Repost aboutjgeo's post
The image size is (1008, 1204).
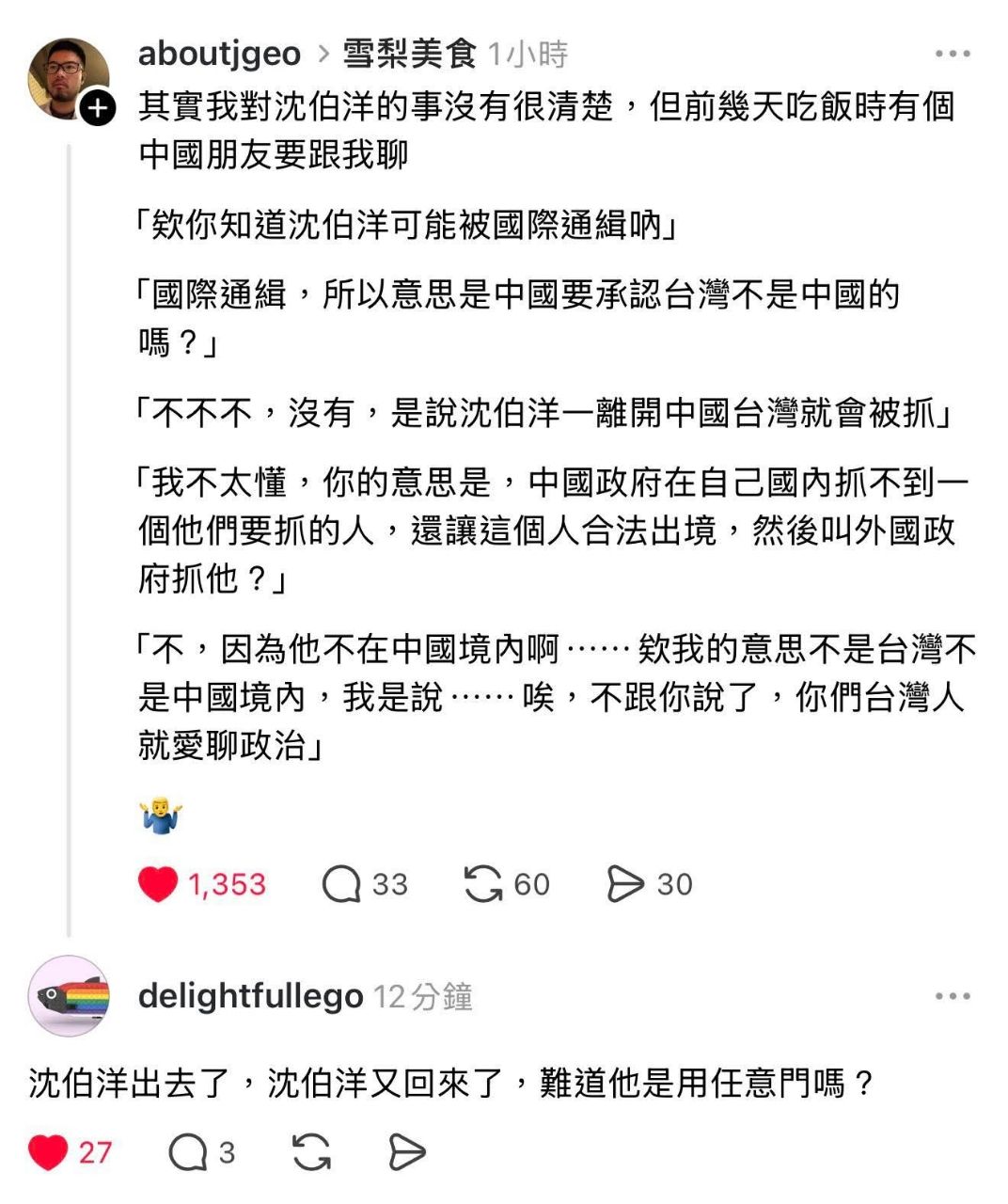pos(483,884)
